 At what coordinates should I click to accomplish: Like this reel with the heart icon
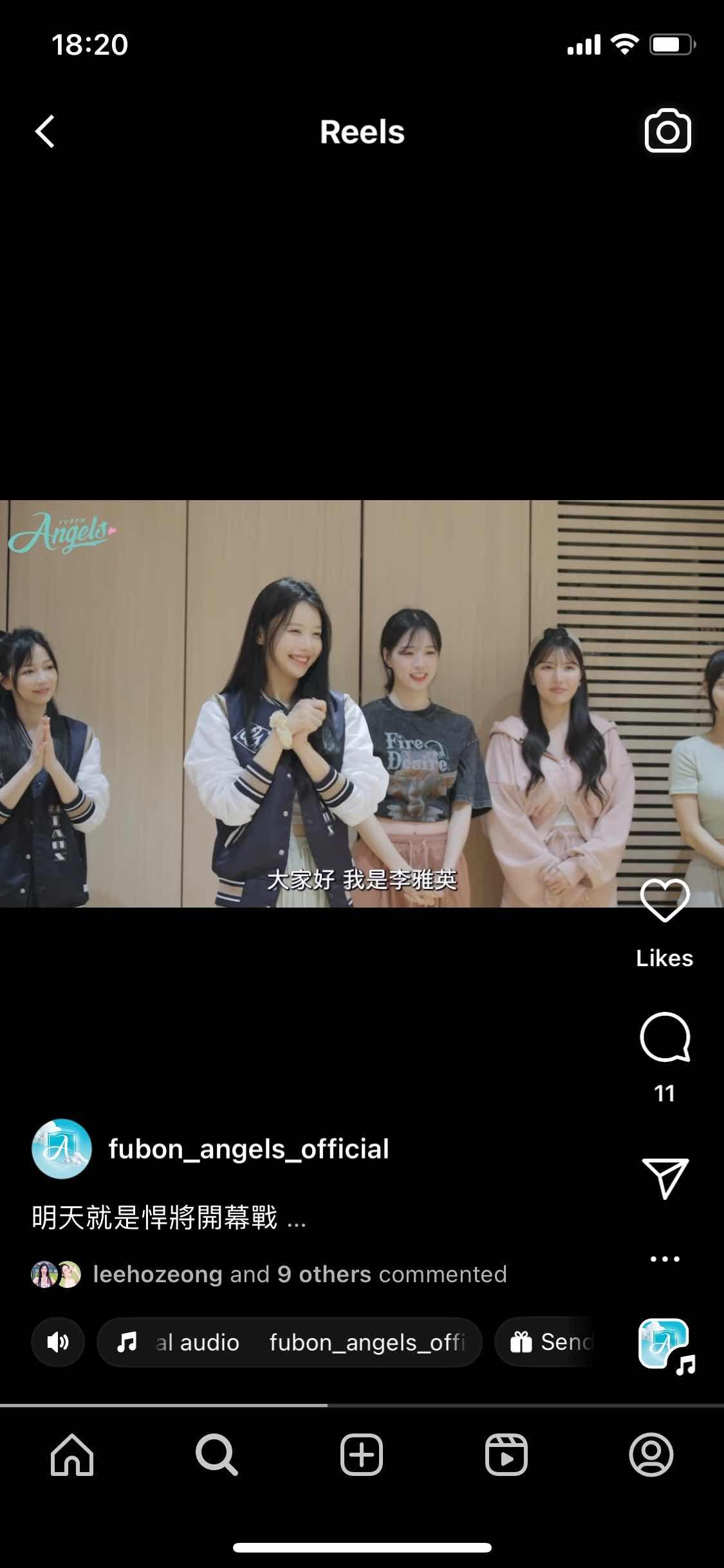[x=665, y=901]
